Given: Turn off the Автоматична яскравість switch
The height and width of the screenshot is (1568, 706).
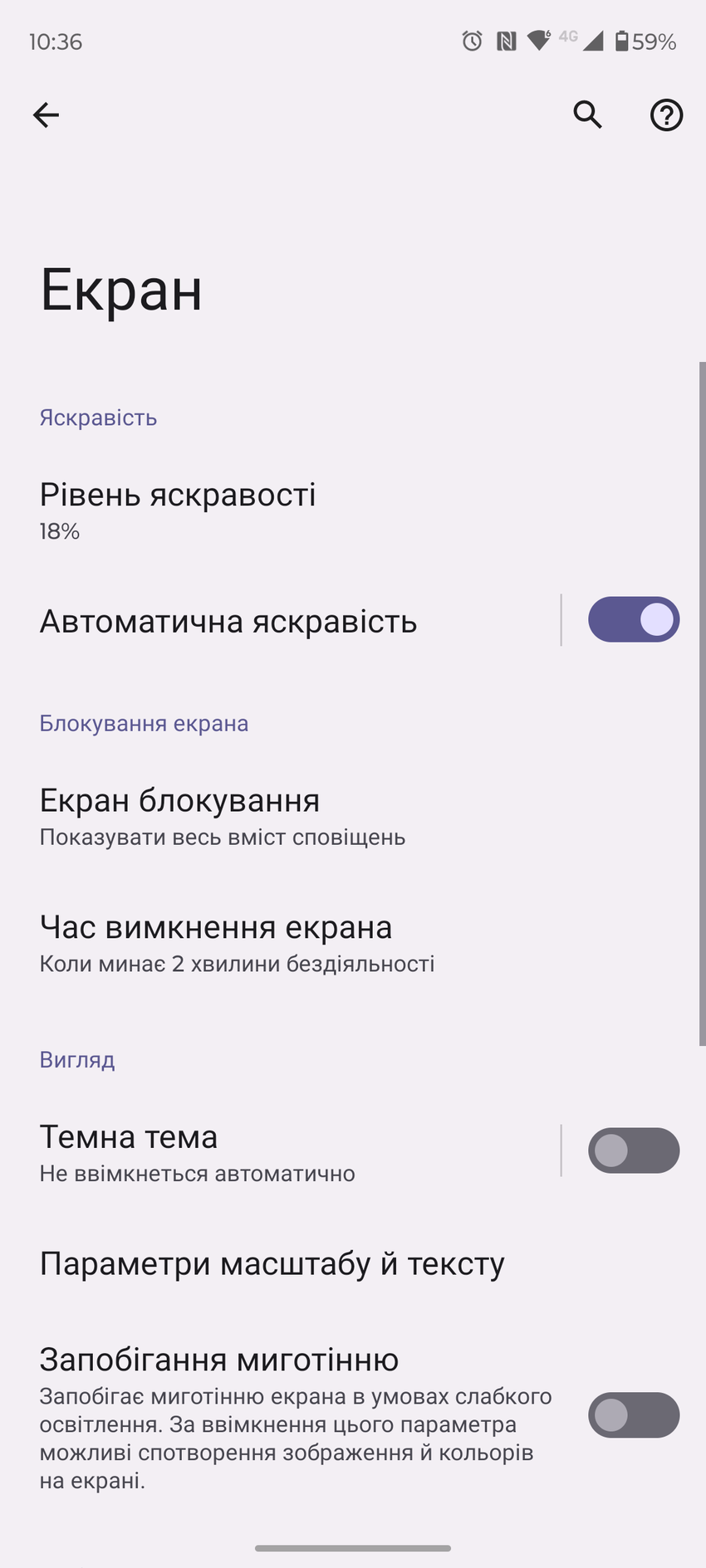Looking at the screenshot, I should pos(634,620).
